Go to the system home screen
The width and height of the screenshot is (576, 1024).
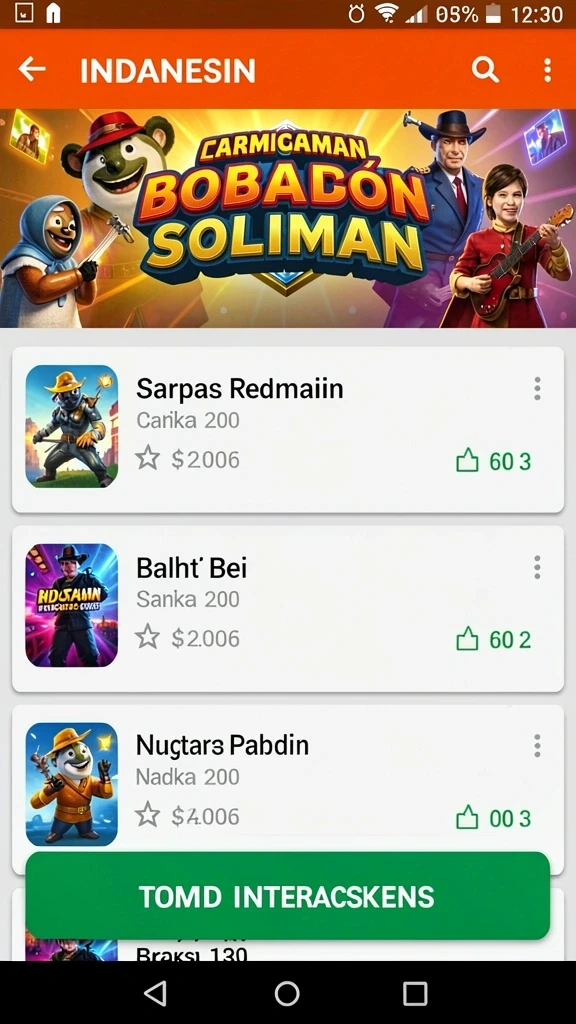coord(287,993)
